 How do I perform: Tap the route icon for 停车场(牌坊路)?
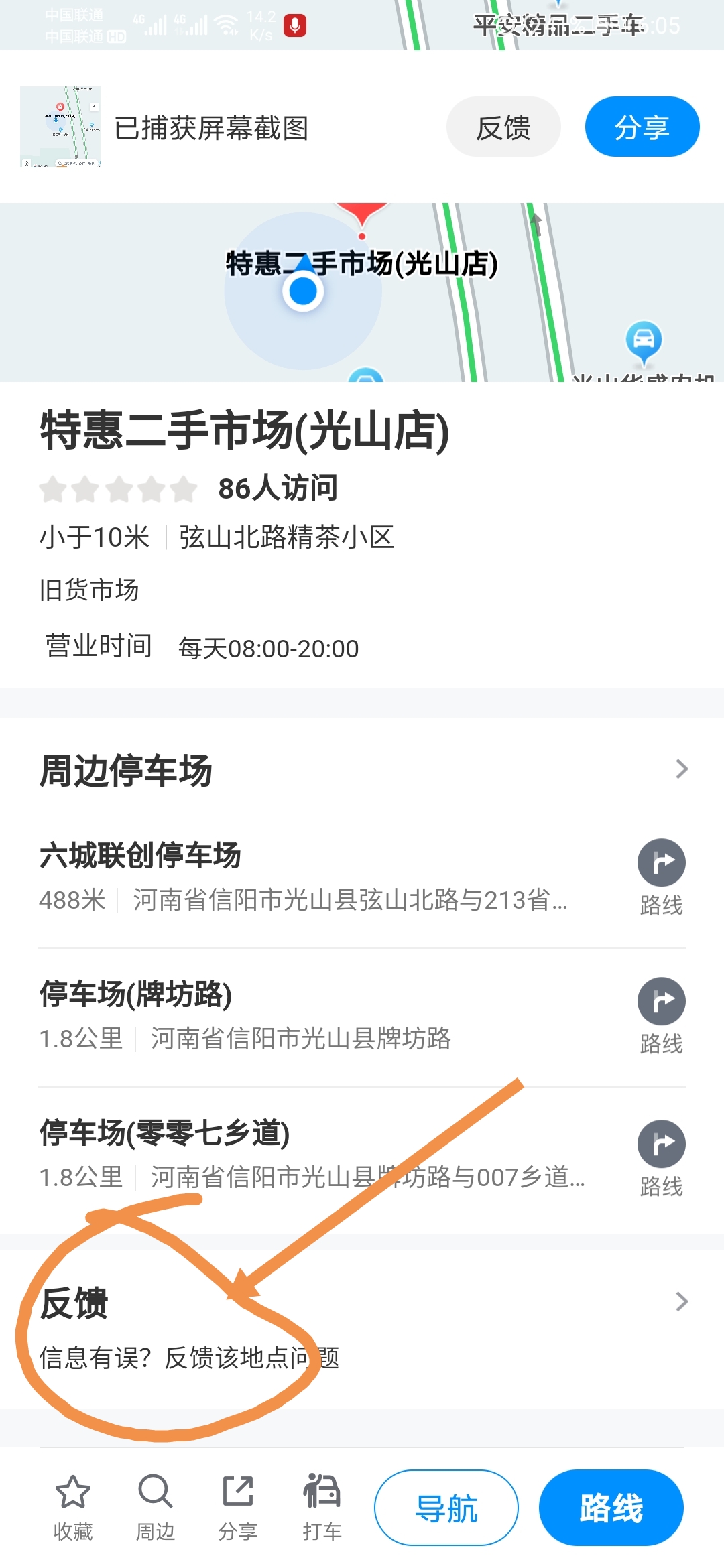click(x=661, y=1002)
